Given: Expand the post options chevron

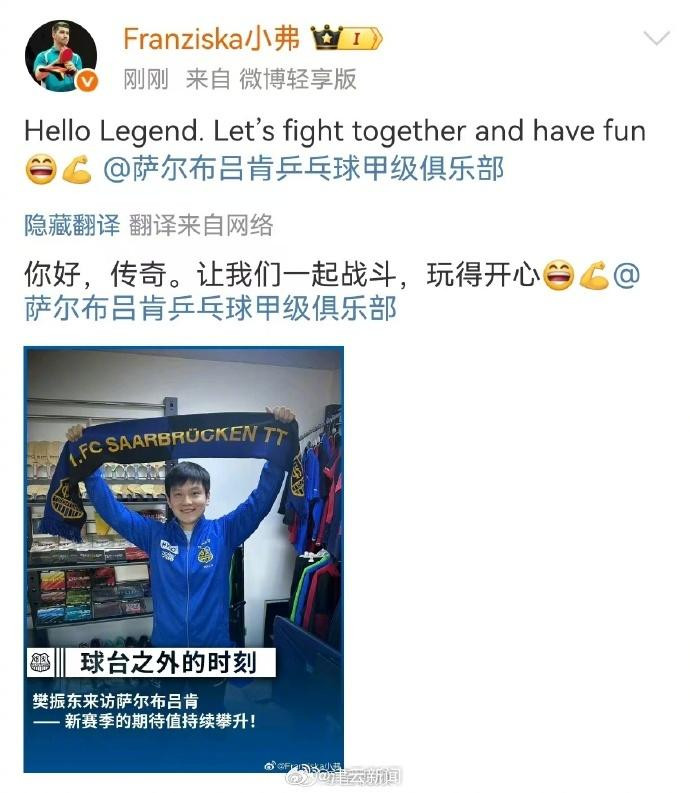Looking at the screenshot, I should [656, 39].
